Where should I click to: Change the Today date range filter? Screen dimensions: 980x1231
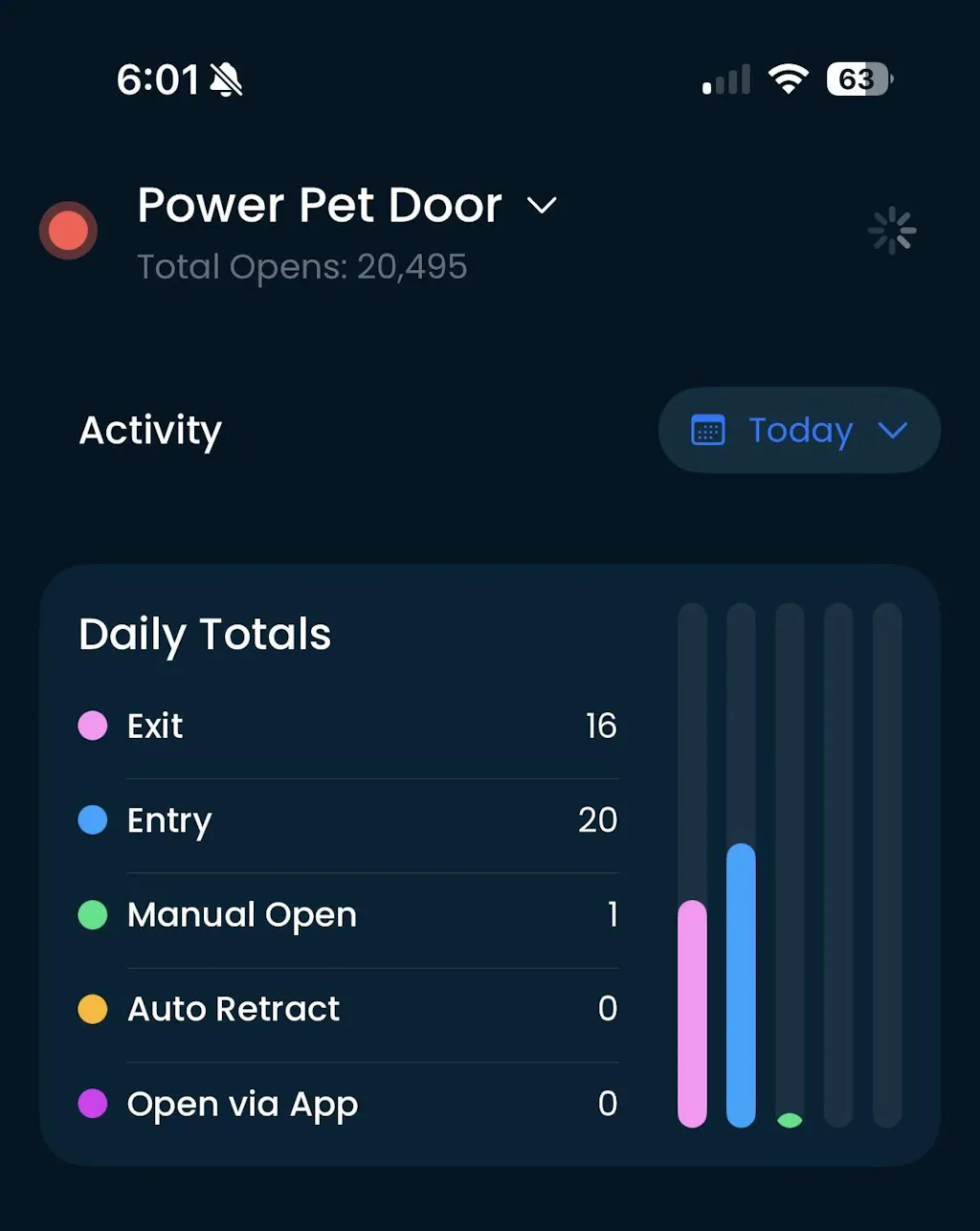click(x=799, y=430)
